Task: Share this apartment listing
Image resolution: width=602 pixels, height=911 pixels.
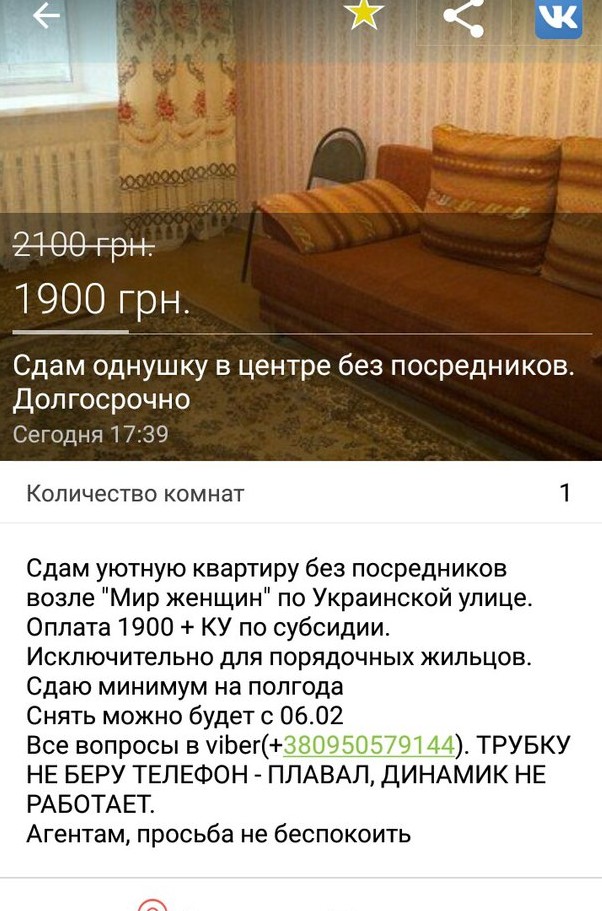Action: point(463,17)
